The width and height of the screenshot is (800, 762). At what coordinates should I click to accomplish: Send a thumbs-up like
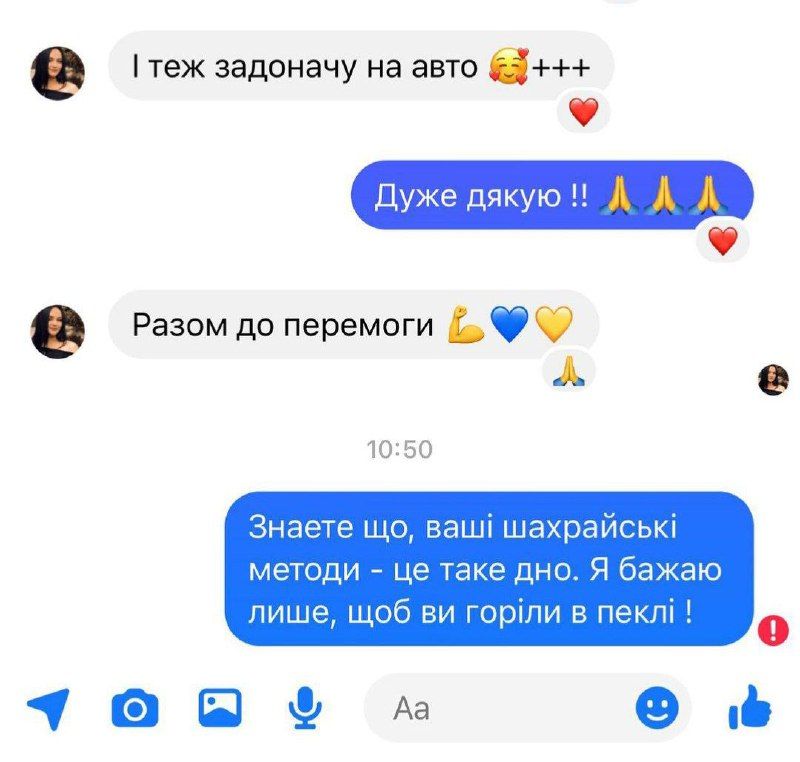pyautogui.click(x=749, y=709)
